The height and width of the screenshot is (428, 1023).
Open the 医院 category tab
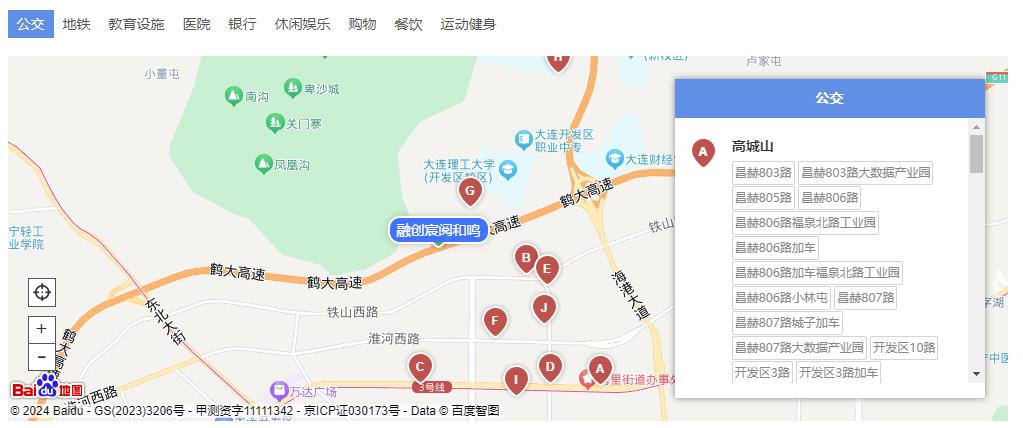(x=196, y=24)
